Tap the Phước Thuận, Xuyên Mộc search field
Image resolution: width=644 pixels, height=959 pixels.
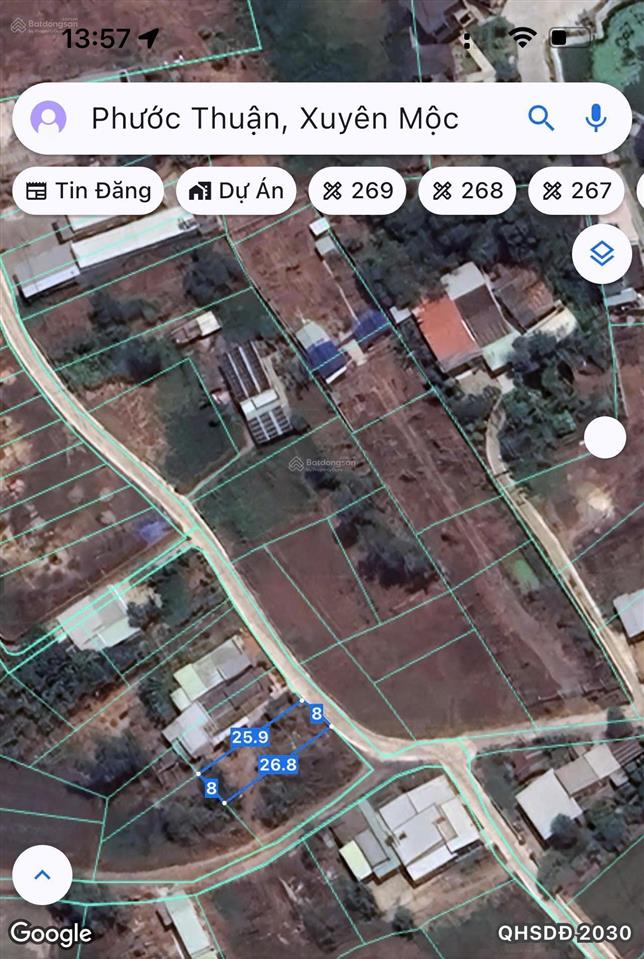click(275, 119)
